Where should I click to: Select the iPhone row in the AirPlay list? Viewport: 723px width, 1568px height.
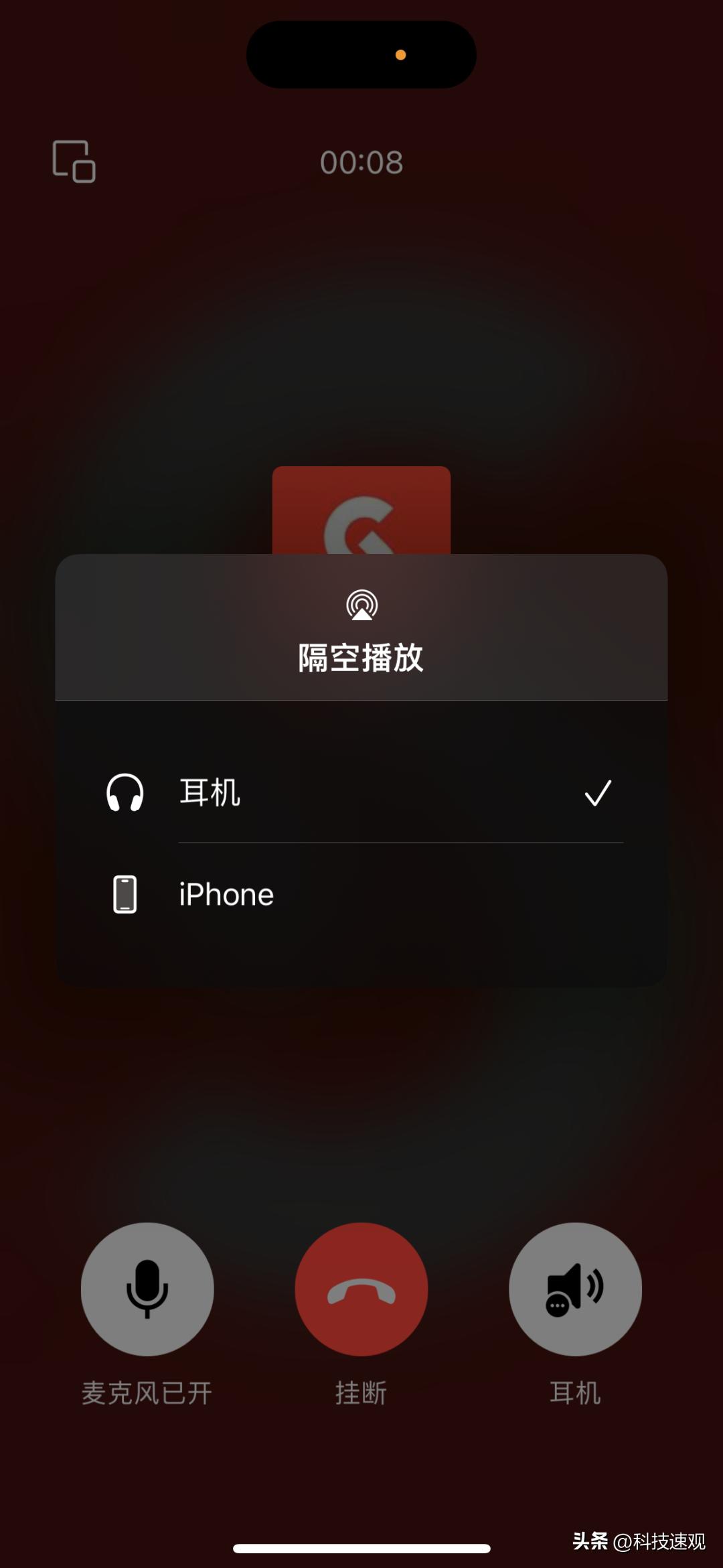click(361, 895)
